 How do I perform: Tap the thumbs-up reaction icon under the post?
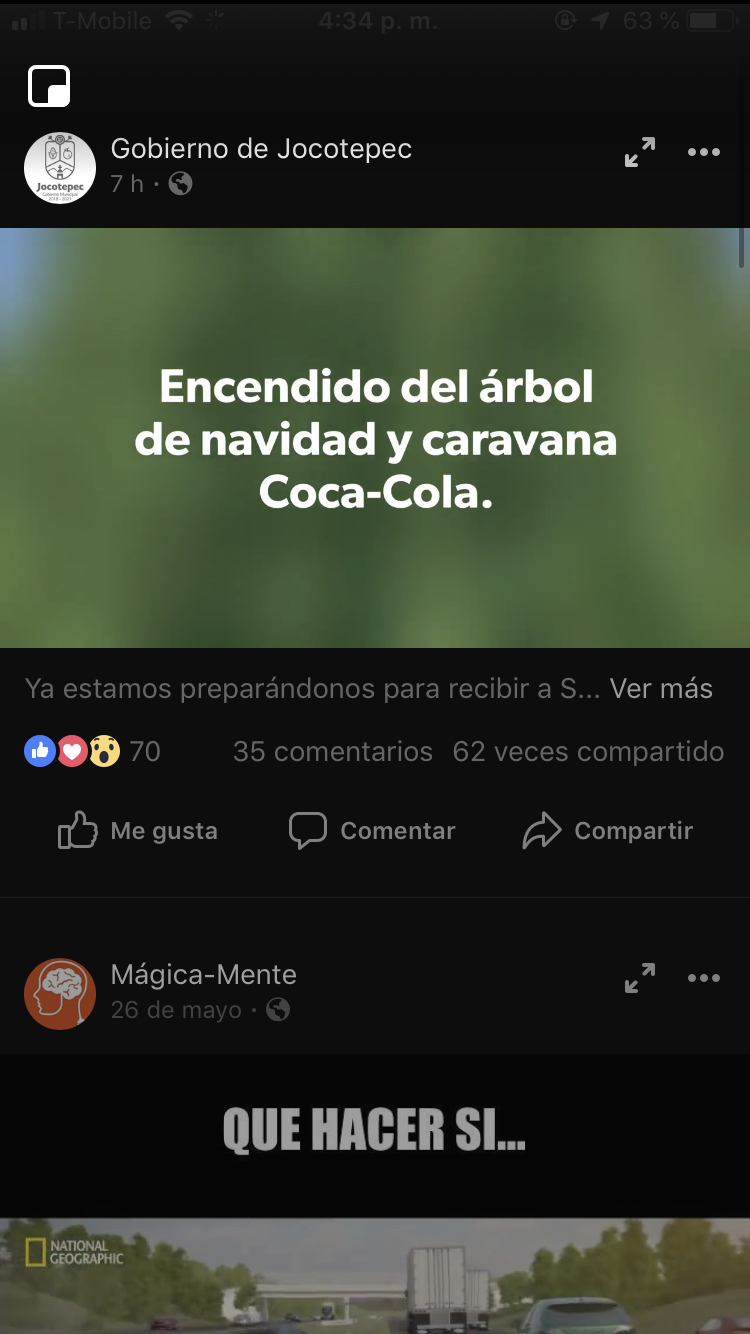[x=40, y=750]
